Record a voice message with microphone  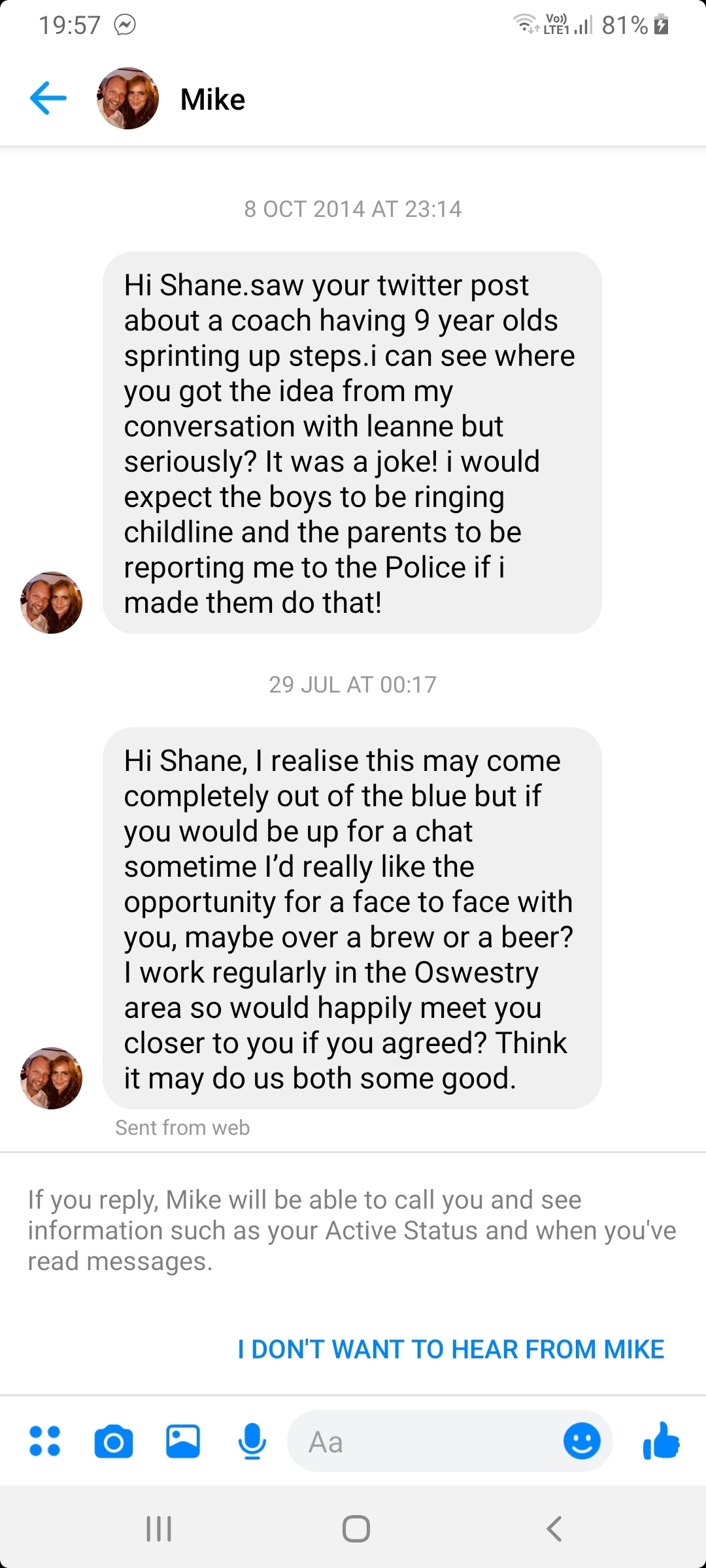tap(252, 1441)
